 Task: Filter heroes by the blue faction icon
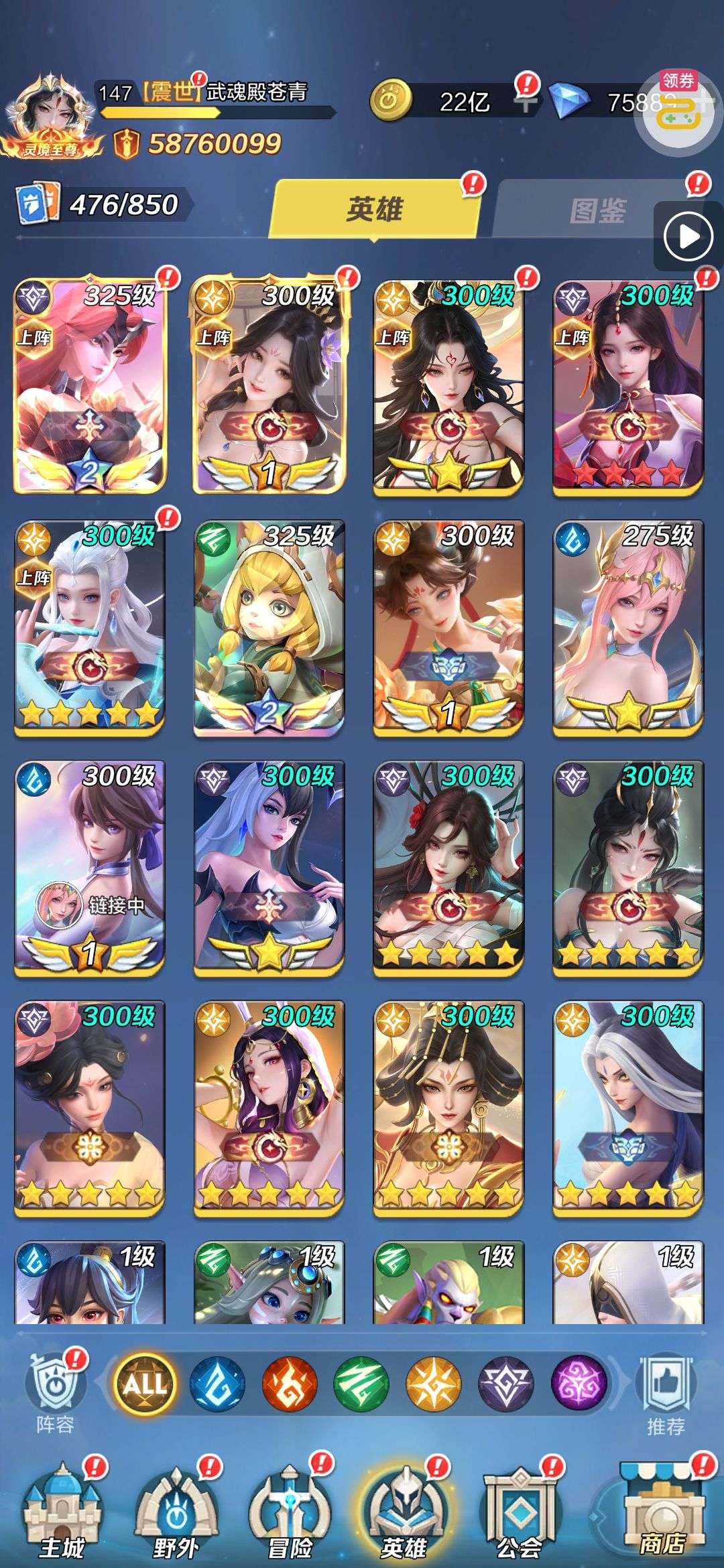(x=217, y=1383)
